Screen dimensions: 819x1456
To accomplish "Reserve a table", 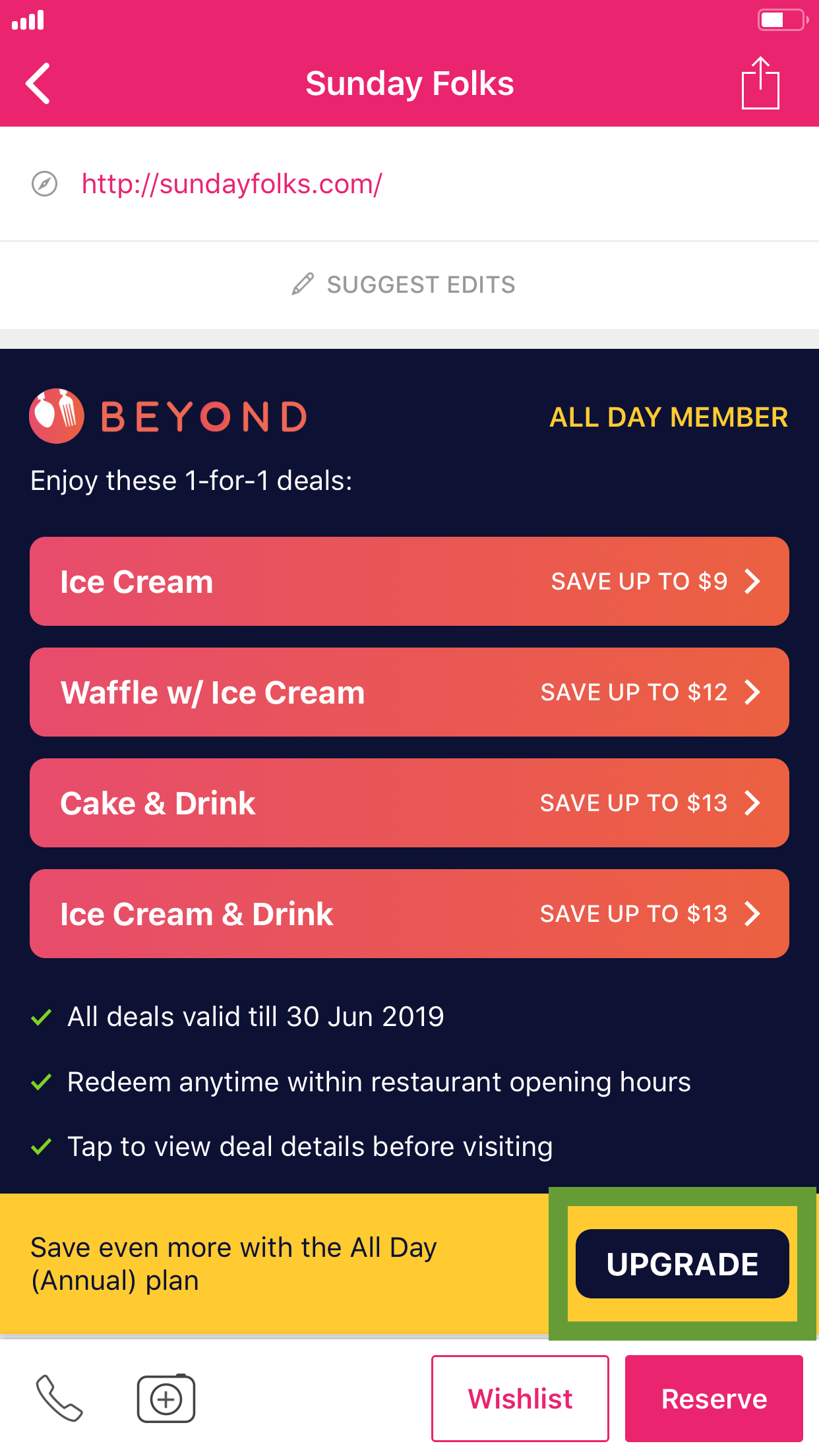I will tap(714, 1399).
